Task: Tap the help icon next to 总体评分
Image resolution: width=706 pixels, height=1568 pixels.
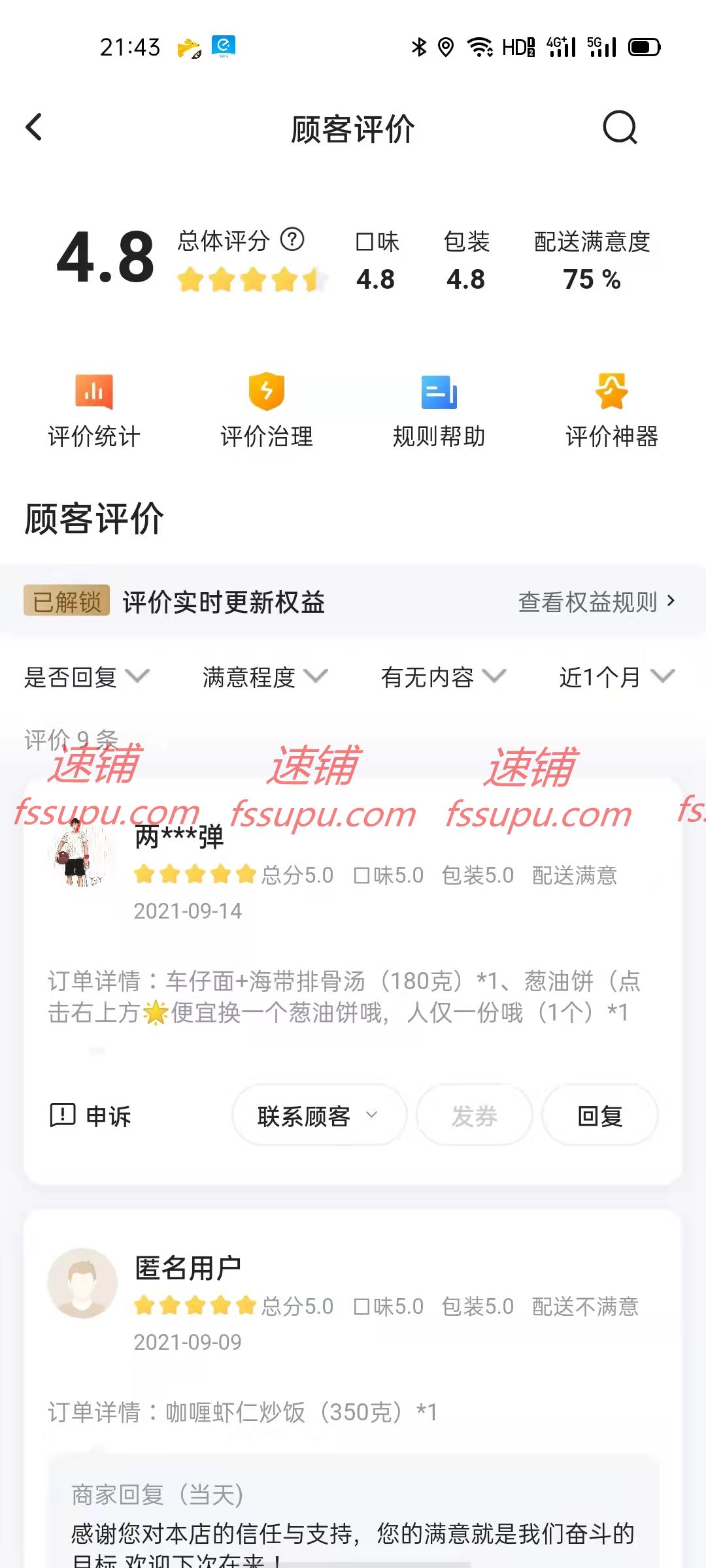Action: [292, 240]
